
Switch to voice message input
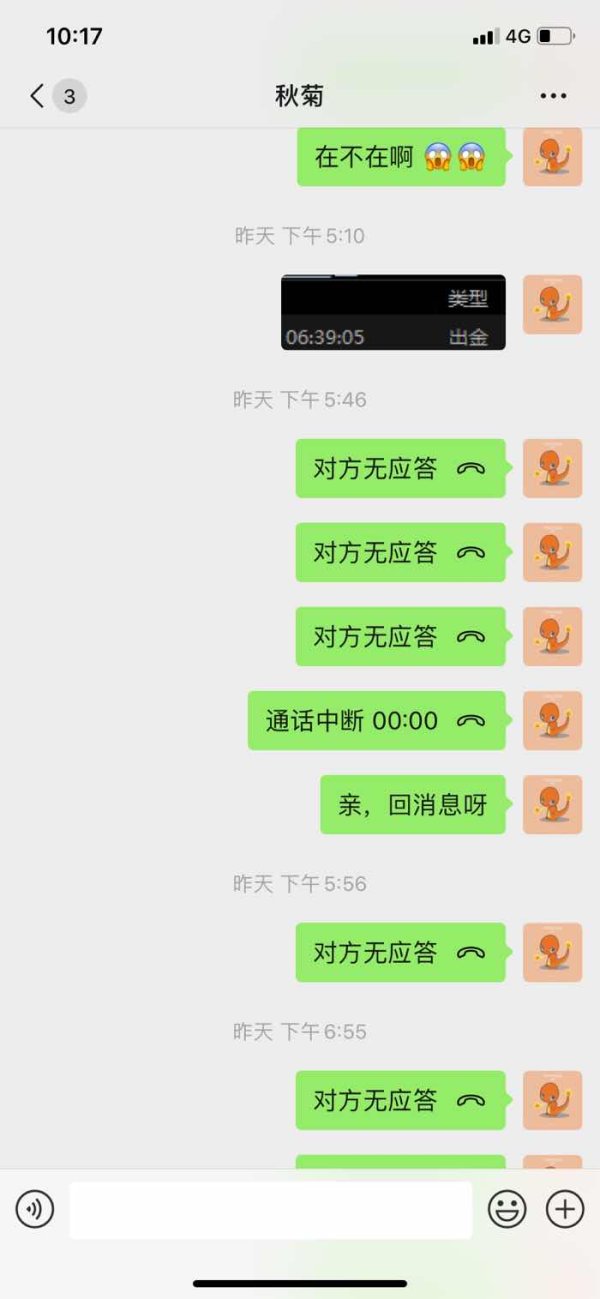click(x=34, y=1210)
